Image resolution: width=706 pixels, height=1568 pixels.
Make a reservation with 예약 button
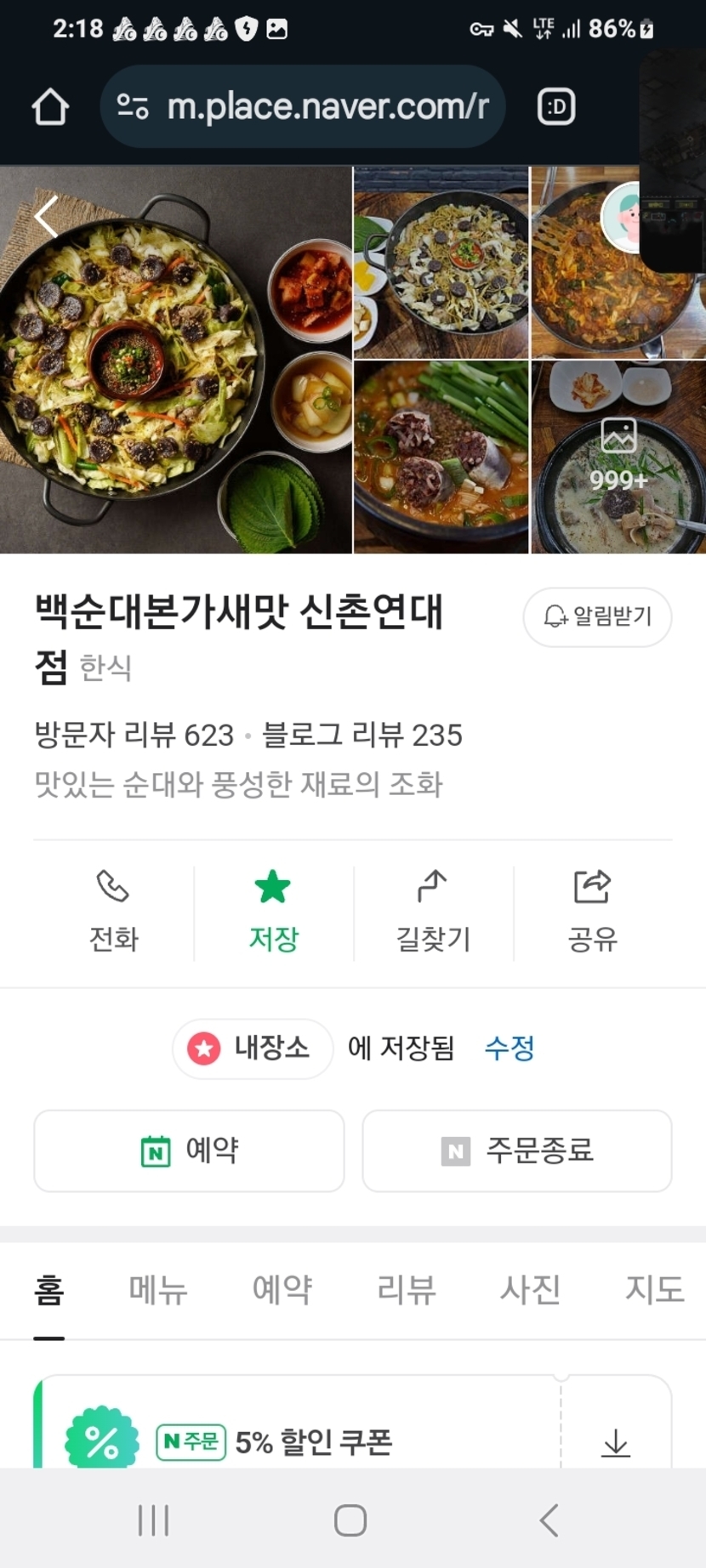coord(189,1150)
